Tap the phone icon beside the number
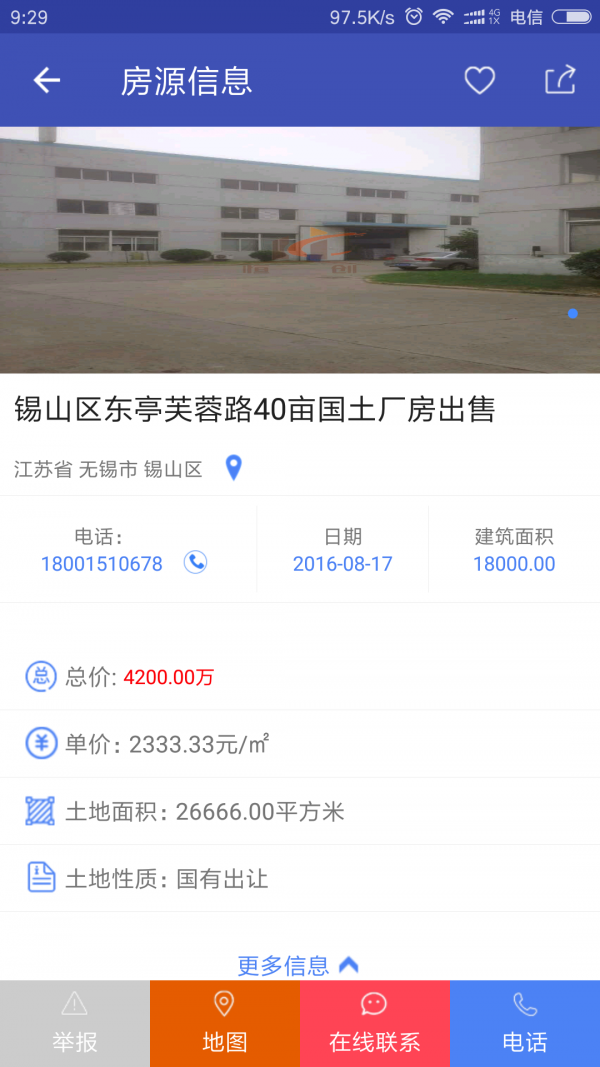 195,563
